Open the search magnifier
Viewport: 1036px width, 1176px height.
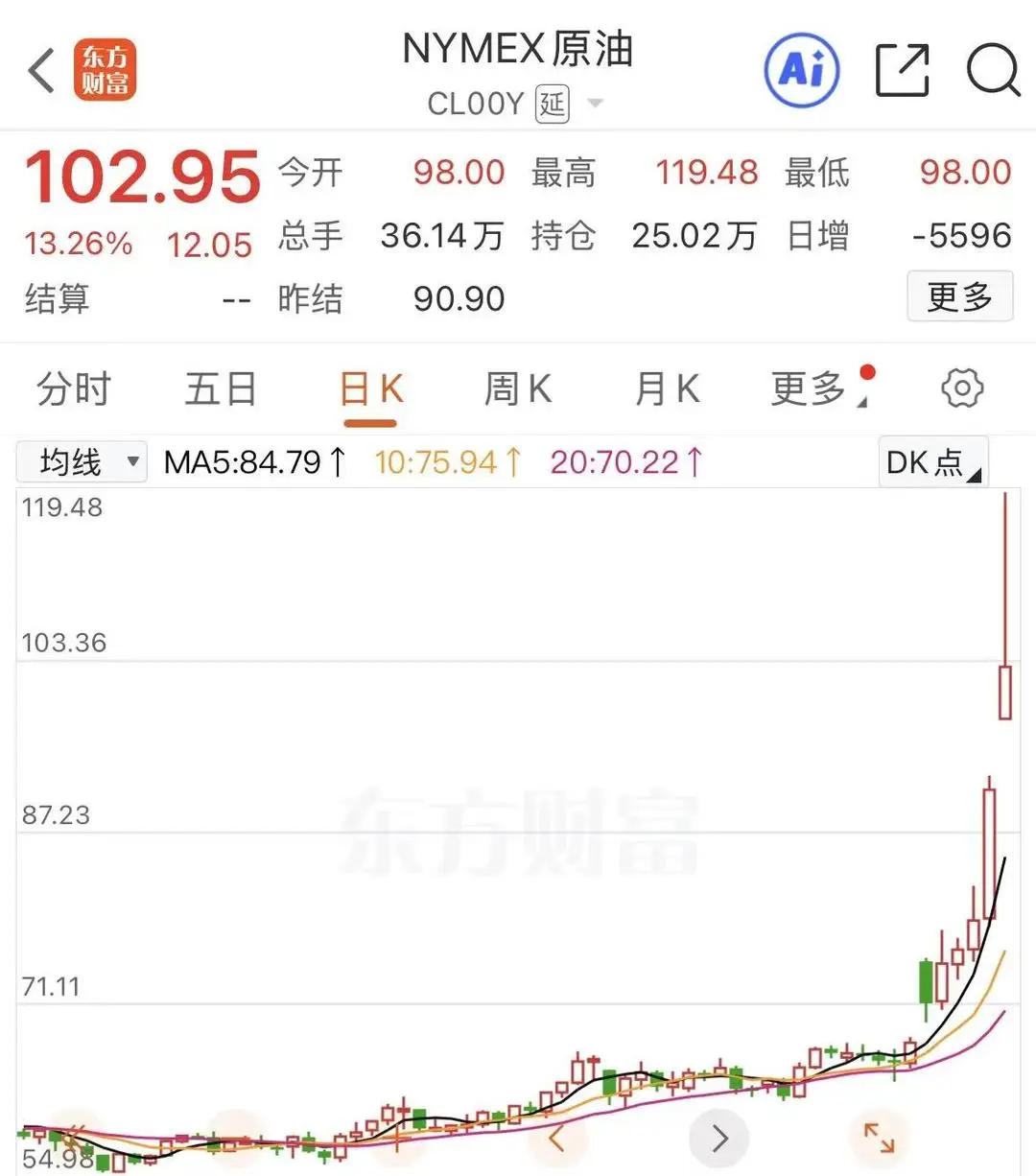pyautogui.click(x=992, y=70)
